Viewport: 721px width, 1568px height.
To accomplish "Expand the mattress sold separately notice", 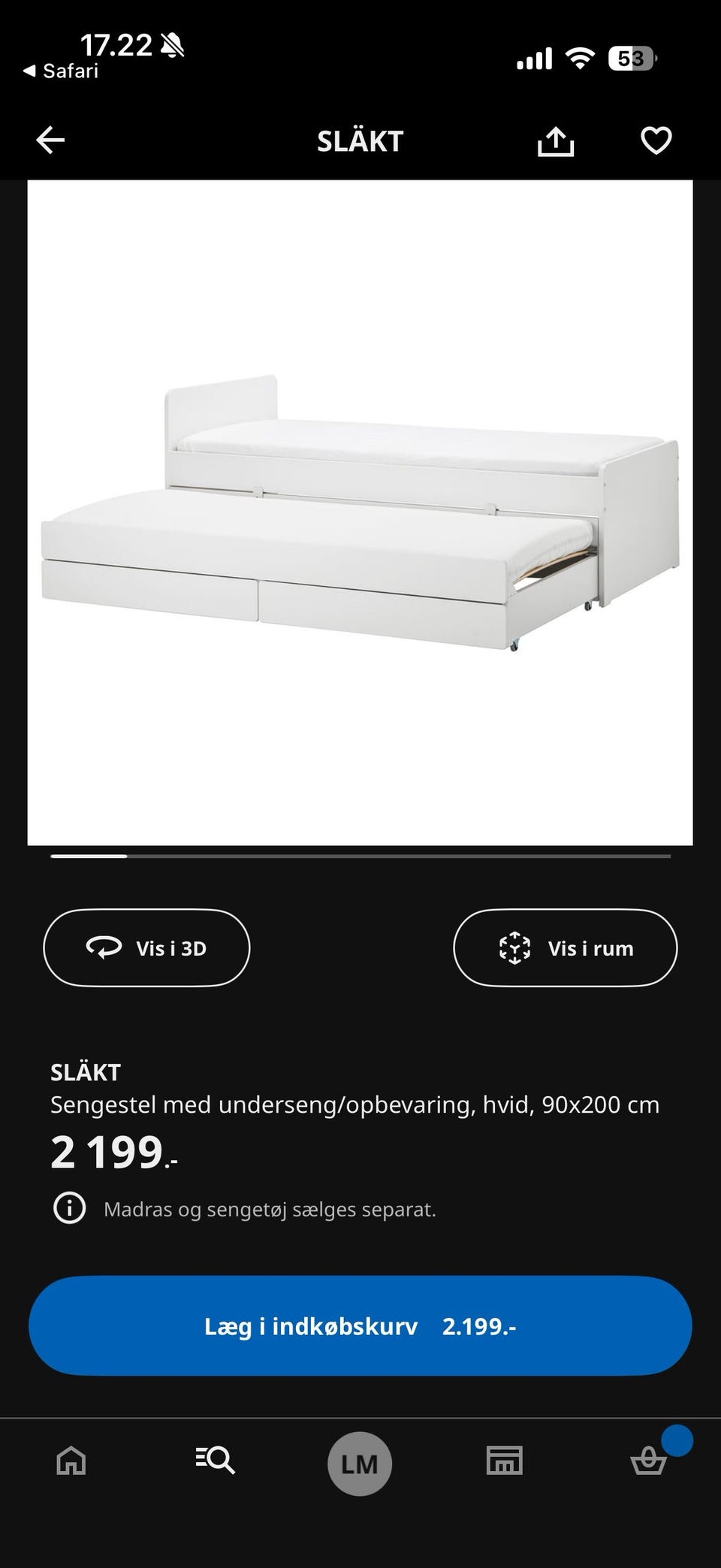I will pyautogui.click(x=270, y=1210).
